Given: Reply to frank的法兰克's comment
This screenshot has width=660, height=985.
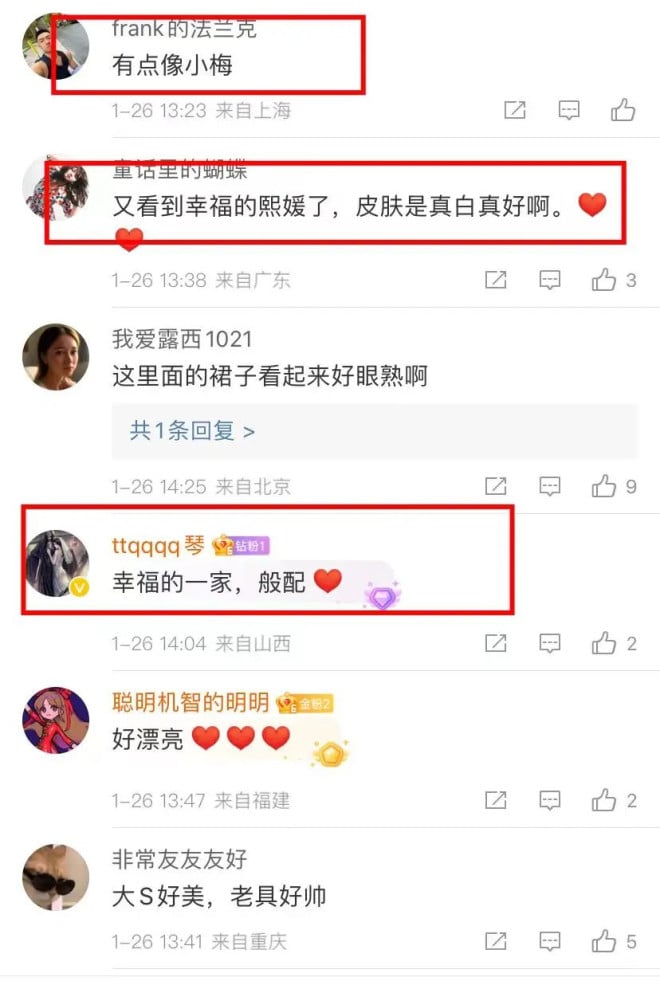Looking at the screenshot, I should [x=569, y=110].
